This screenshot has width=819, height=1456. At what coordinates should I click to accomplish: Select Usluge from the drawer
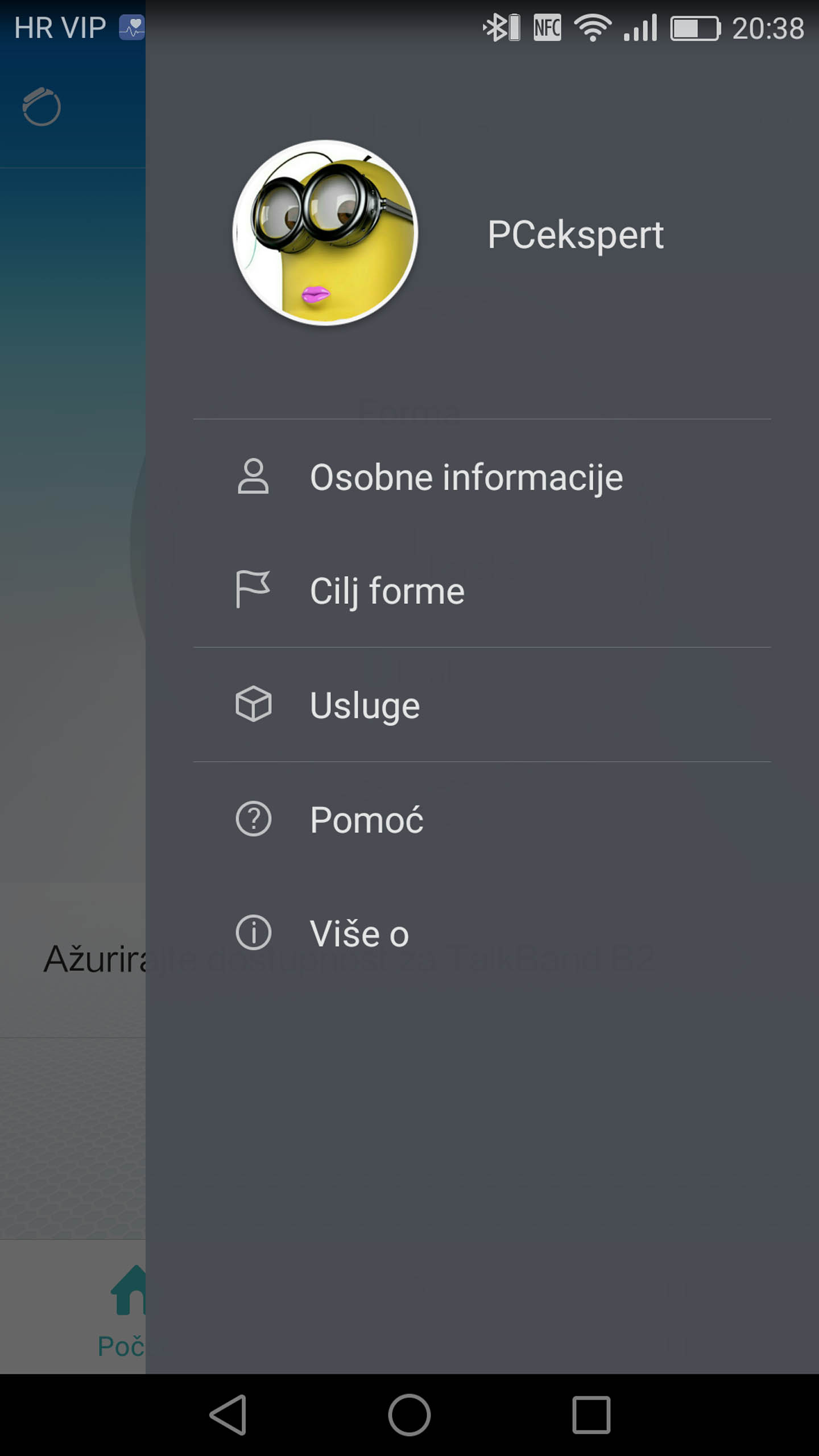pos(482,705)
